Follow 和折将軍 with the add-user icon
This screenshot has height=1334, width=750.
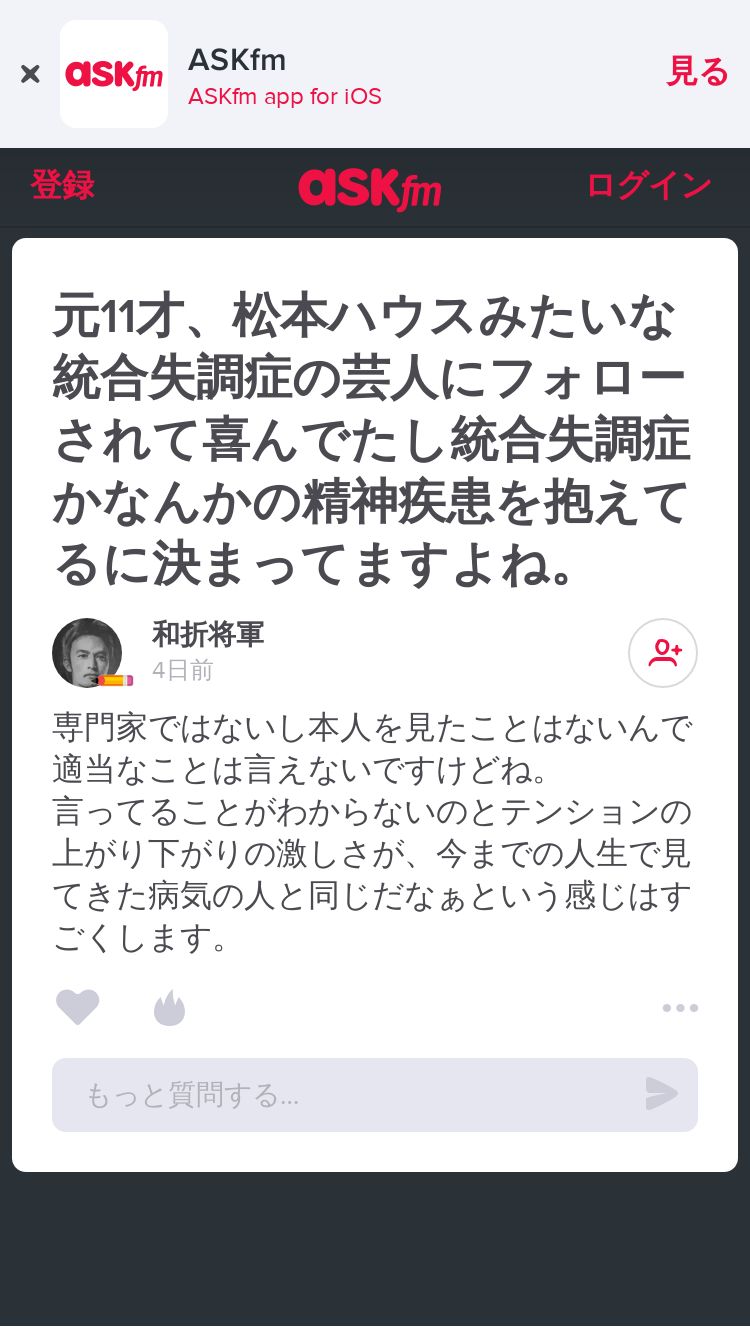coord(663,653)
